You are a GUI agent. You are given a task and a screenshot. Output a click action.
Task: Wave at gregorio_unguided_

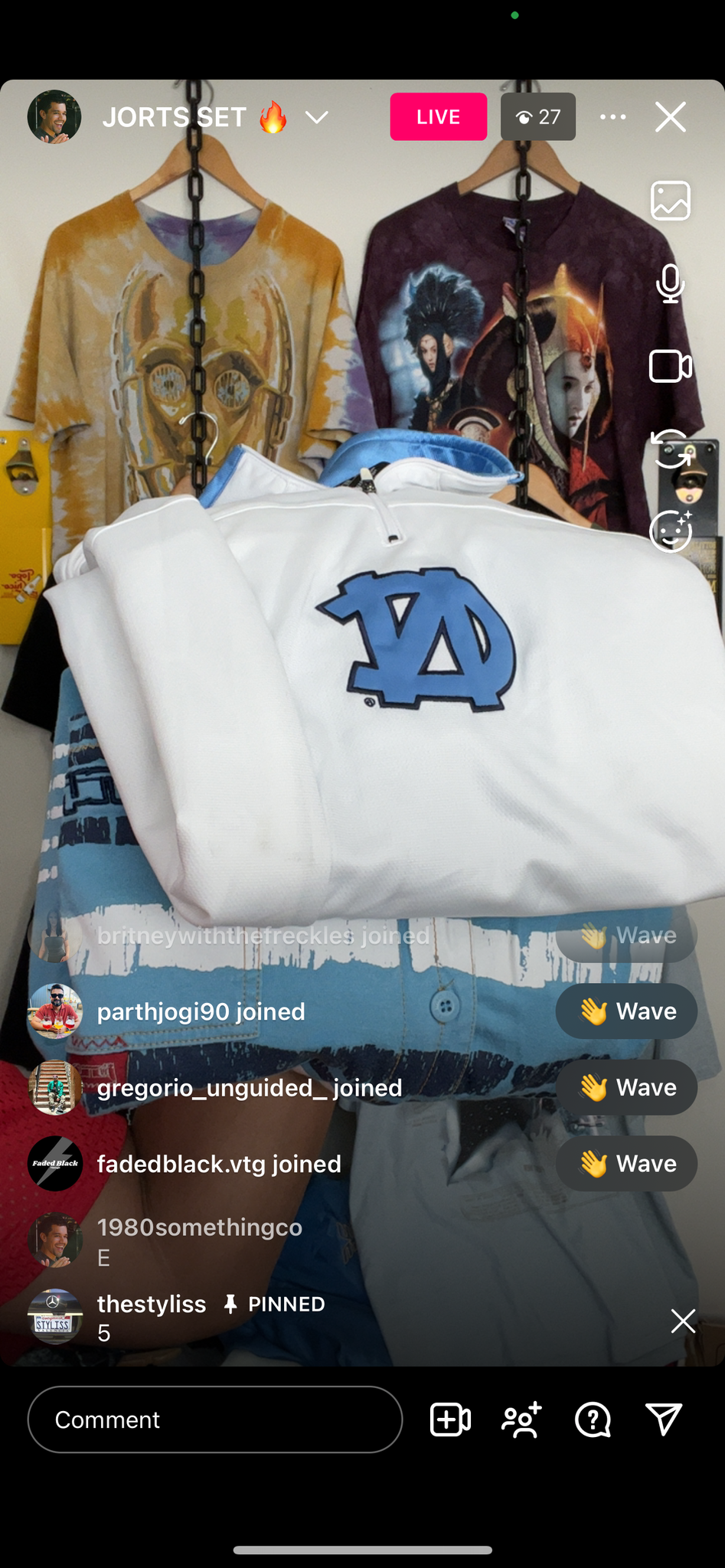tap(626, 1087)
